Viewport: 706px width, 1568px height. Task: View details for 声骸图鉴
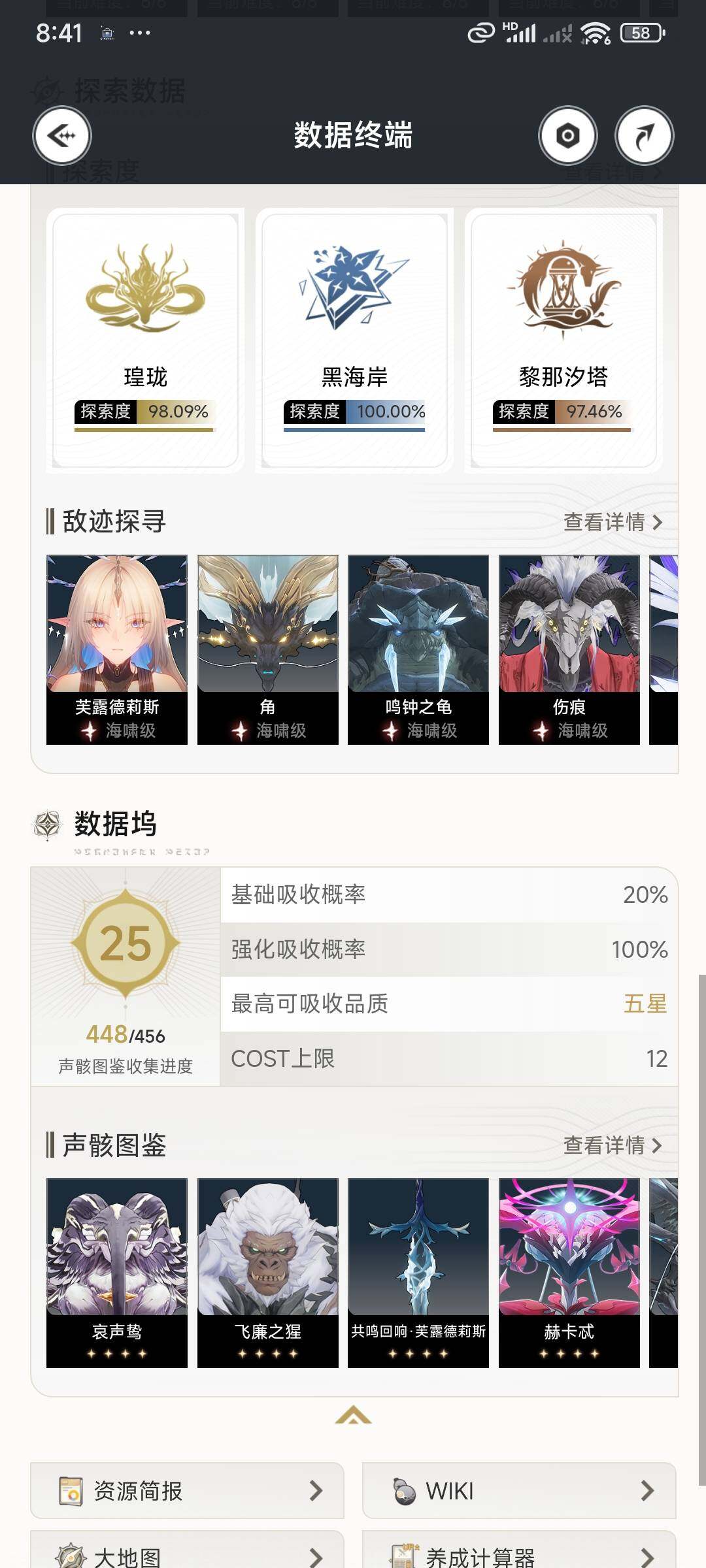[613, 1145]
